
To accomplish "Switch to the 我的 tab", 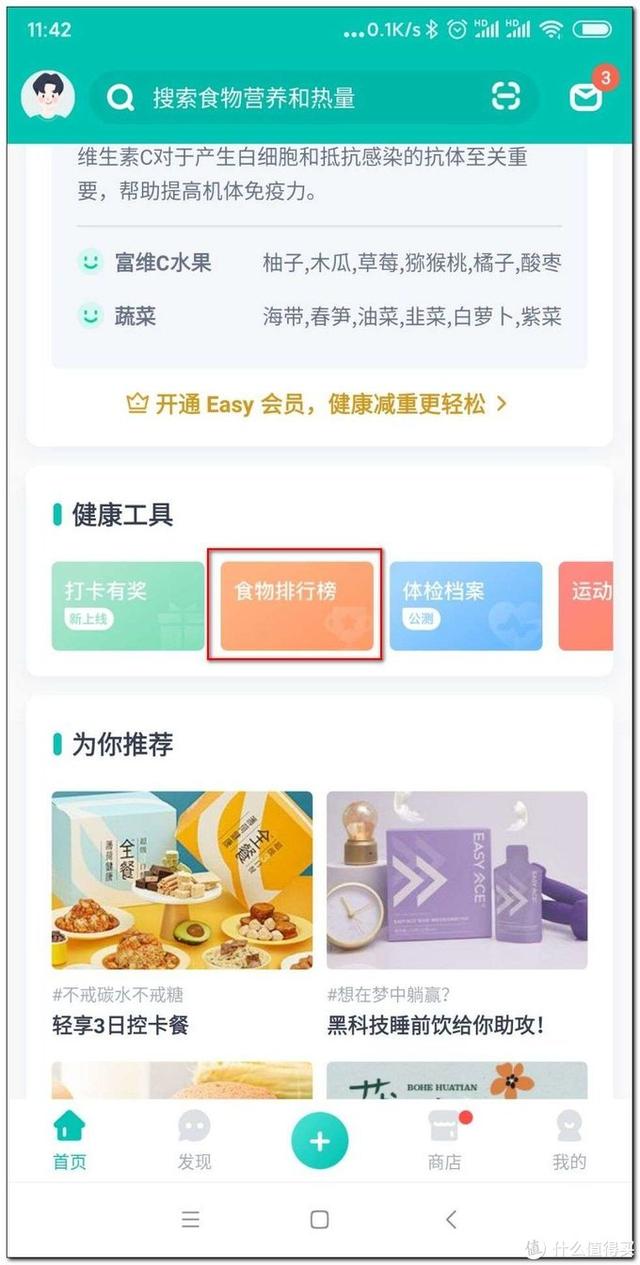I will click(569, 1140).
